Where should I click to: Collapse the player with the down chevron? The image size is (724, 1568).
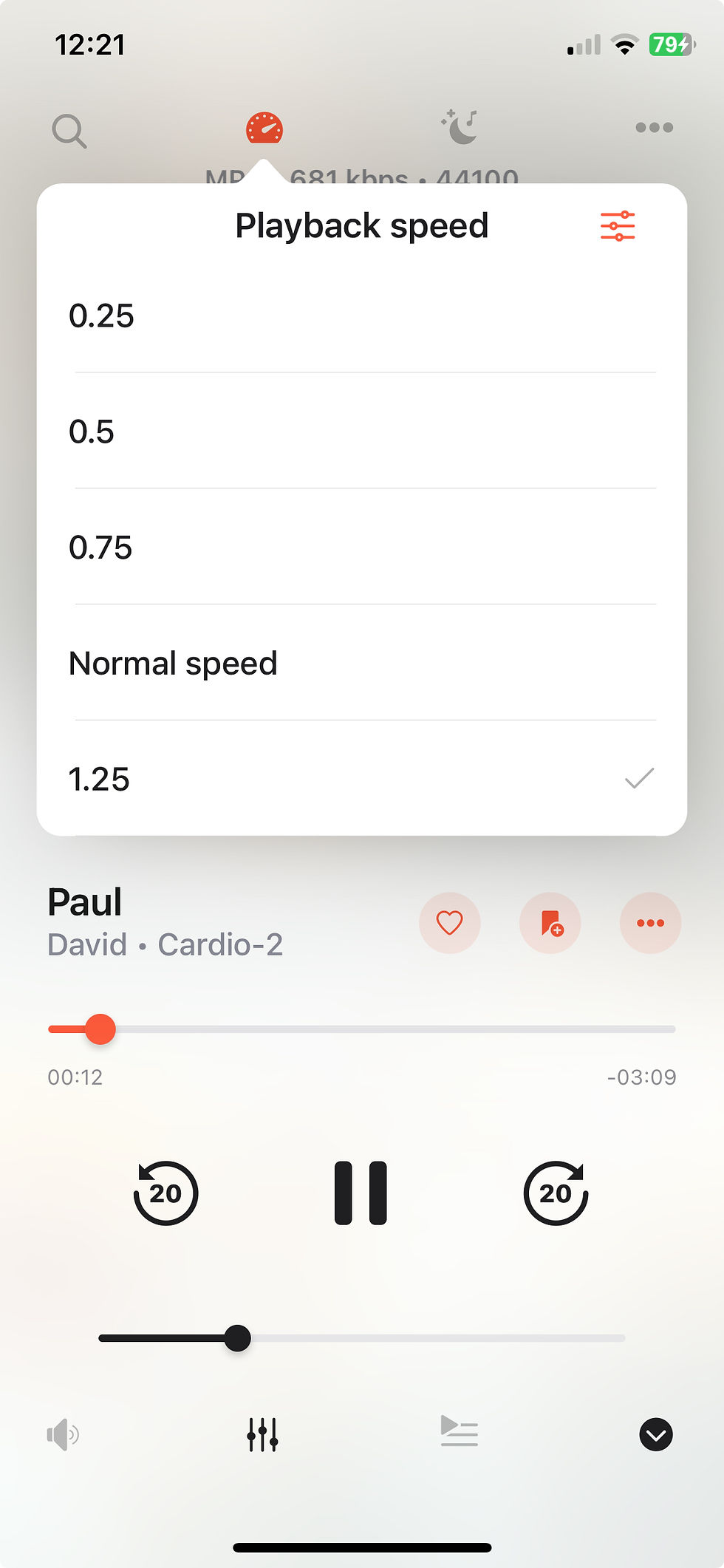pyautogui.click(x=655, y=1434)
